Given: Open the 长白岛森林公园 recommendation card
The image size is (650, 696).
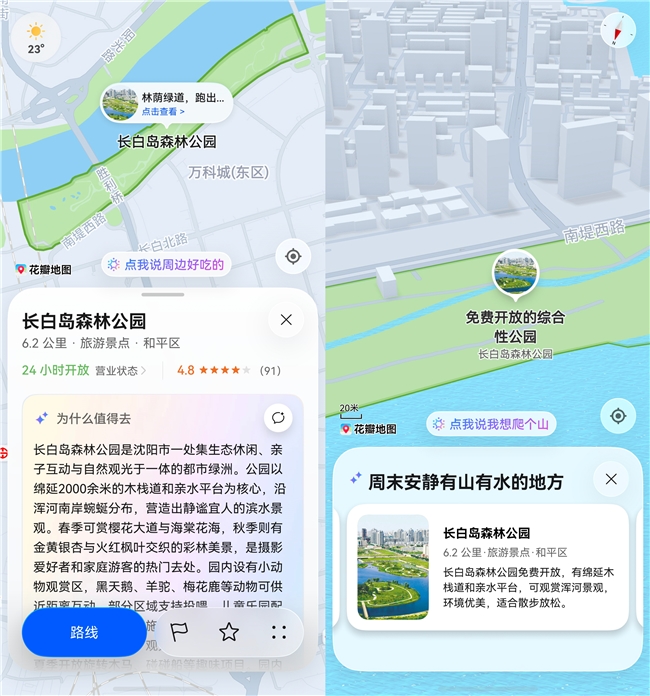Looking at the screenshot, I should tap(488, 567).
